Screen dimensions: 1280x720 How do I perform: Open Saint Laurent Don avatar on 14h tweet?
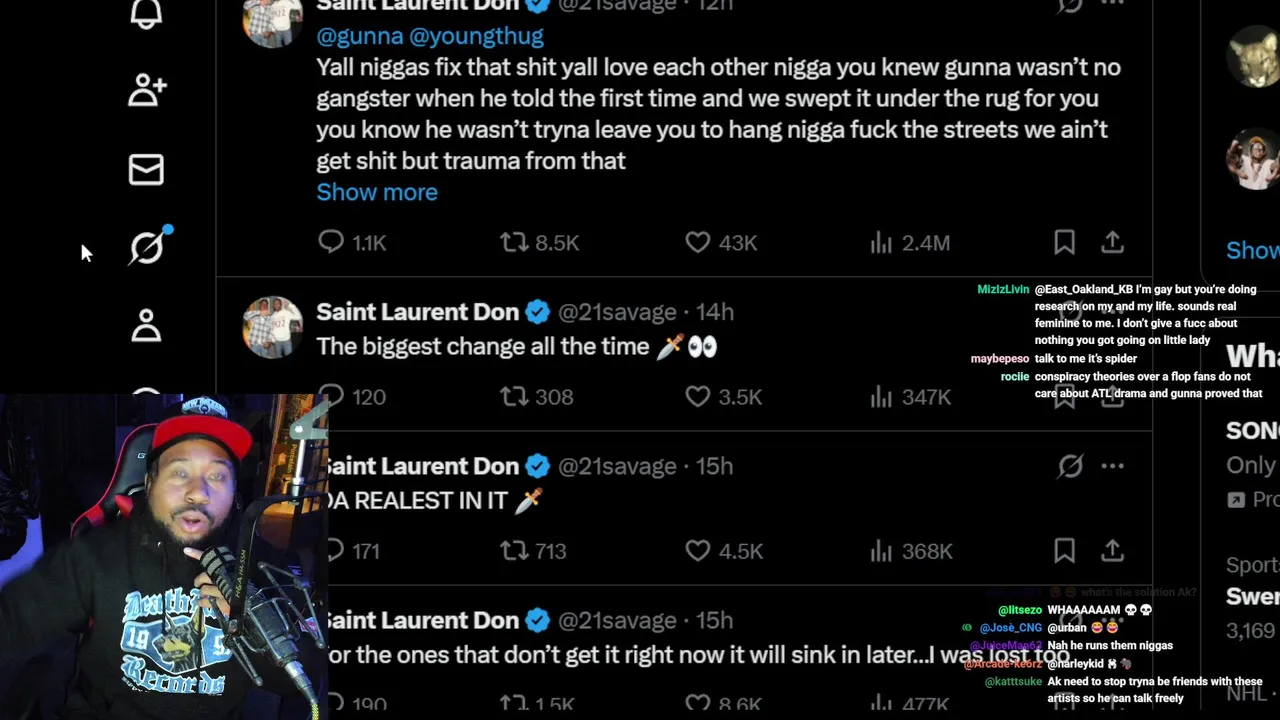(x=272, y=327)
